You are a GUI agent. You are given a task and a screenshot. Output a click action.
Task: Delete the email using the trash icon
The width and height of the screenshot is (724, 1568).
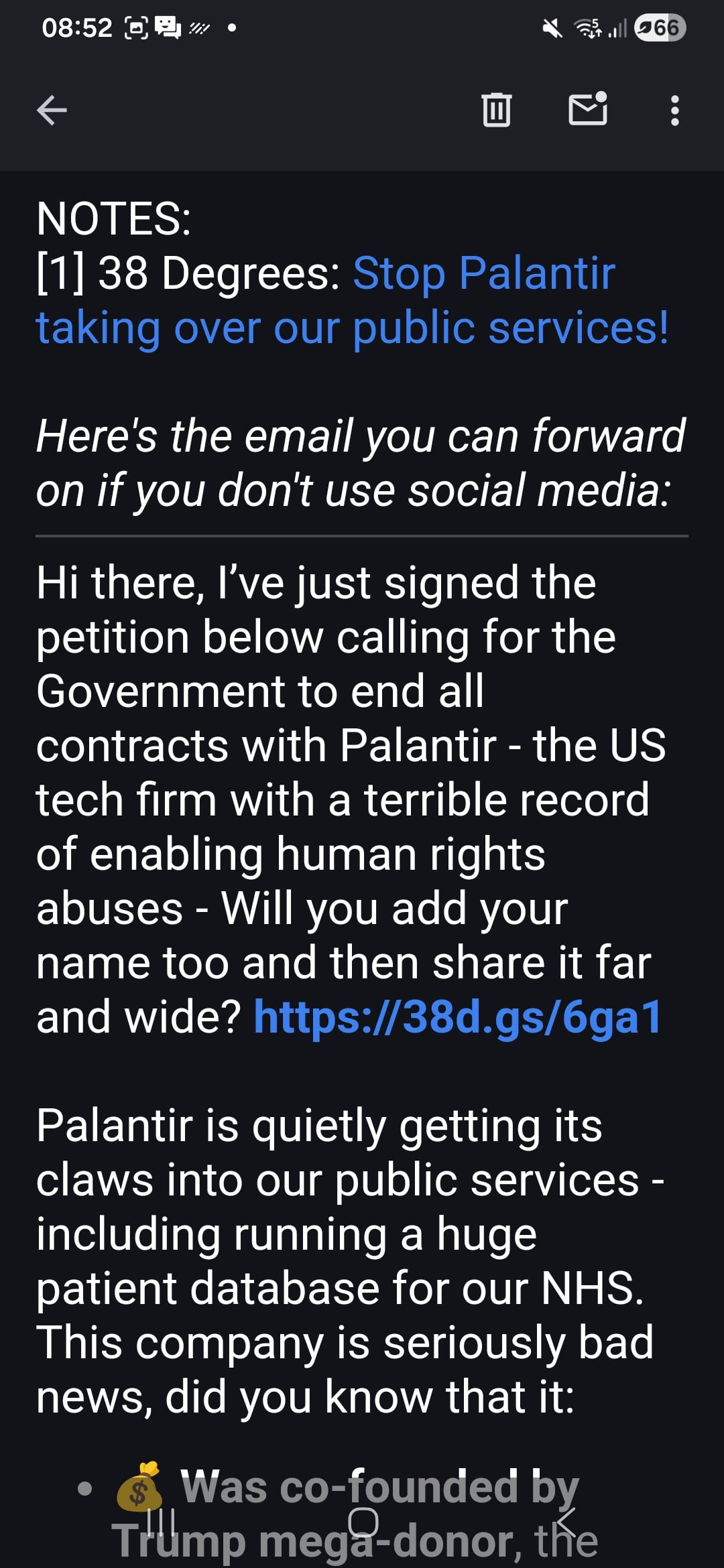pos(497,111)
